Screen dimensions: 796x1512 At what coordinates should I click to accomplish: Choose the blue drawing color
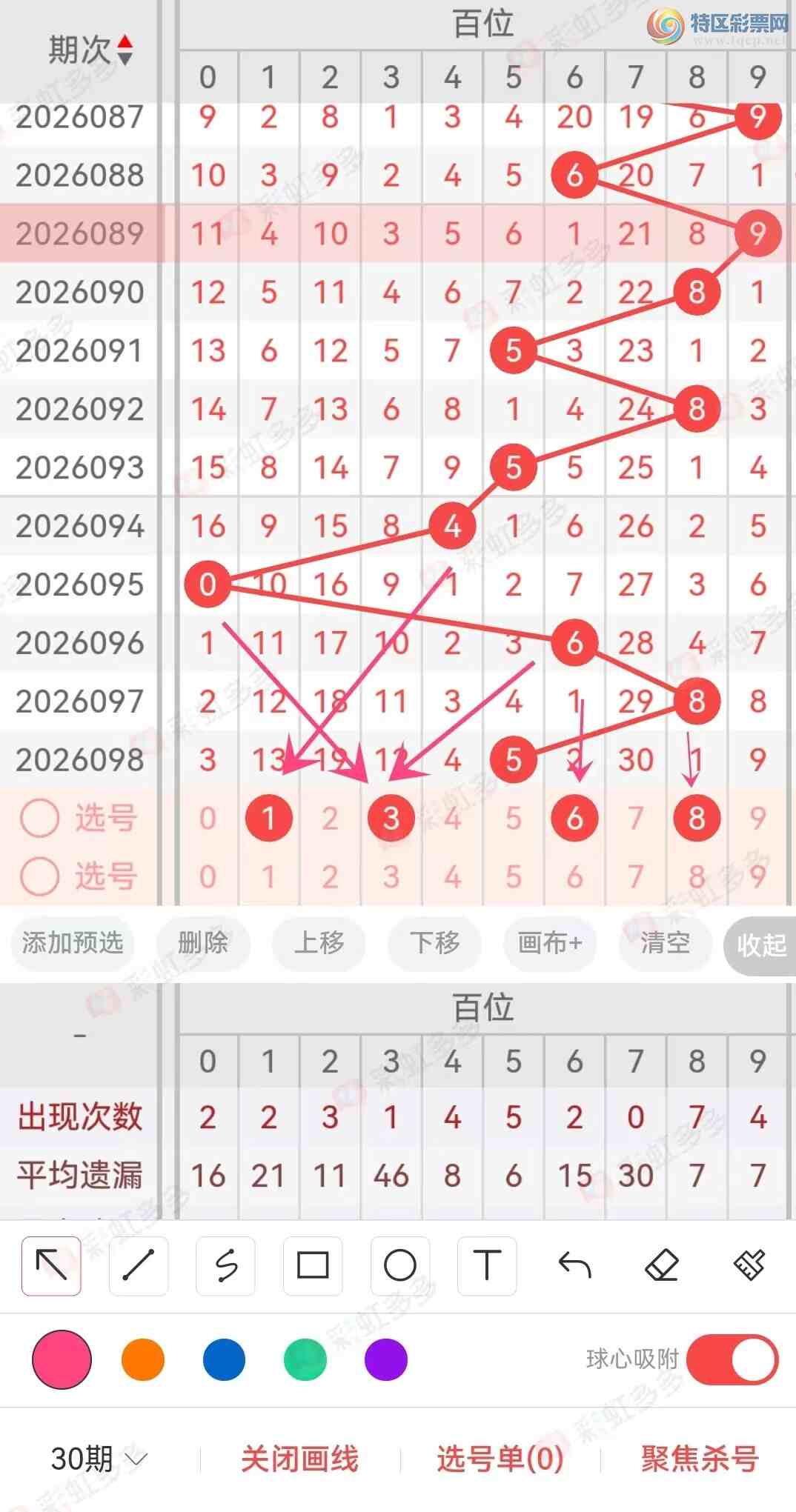[x=223, y=1359]
